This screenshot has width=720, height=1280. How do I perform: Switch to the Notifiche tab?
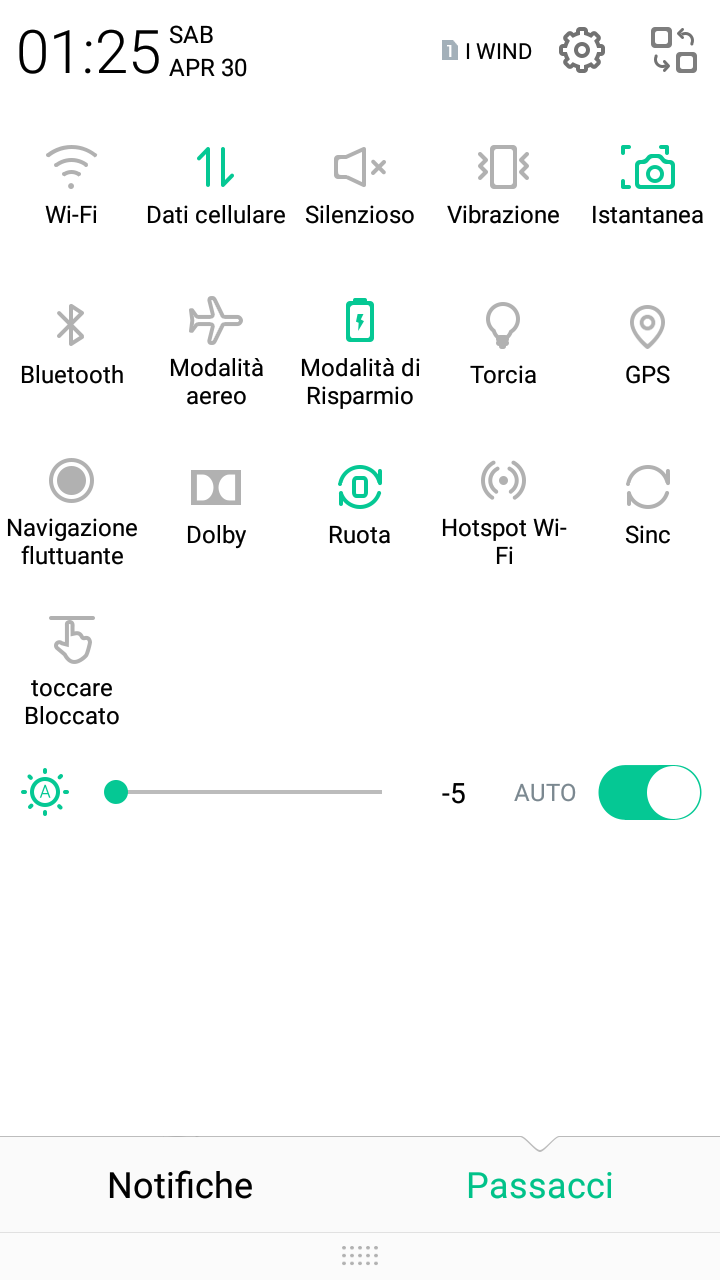coord(180,1185)
